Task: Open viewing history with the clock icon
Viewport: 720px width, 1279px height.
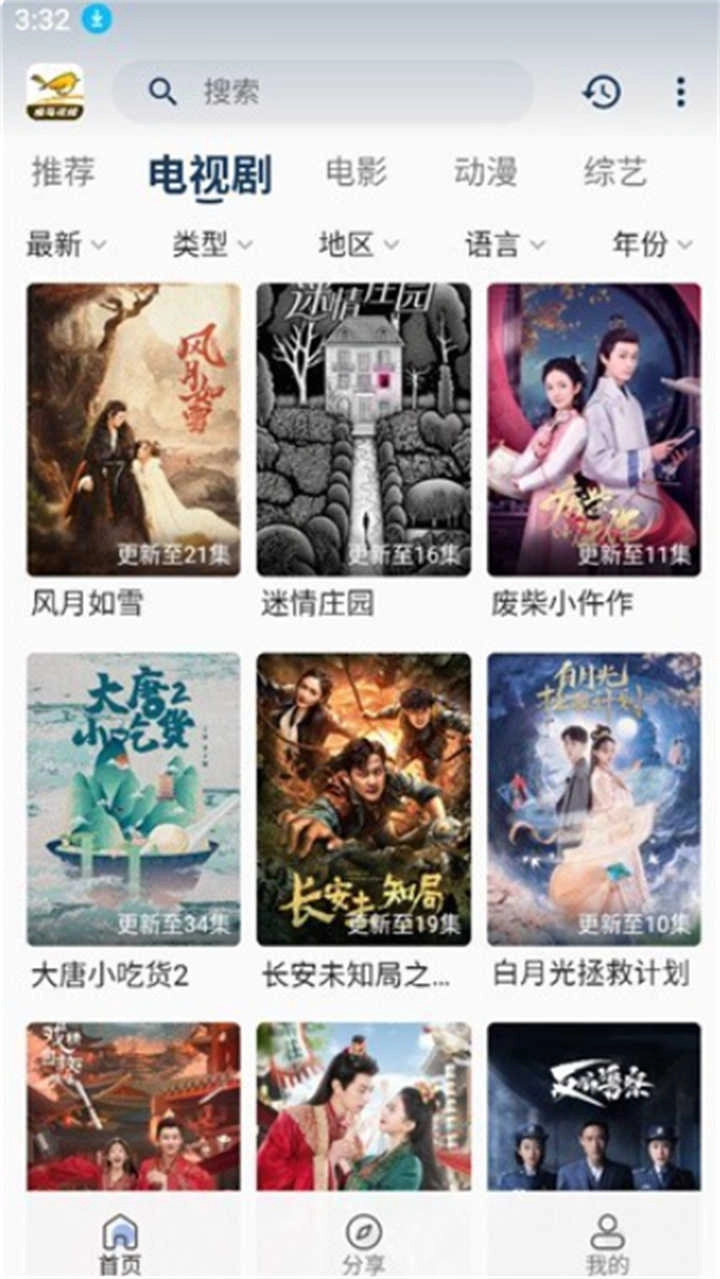Action: pyautogui.click(x=601, y=91)
